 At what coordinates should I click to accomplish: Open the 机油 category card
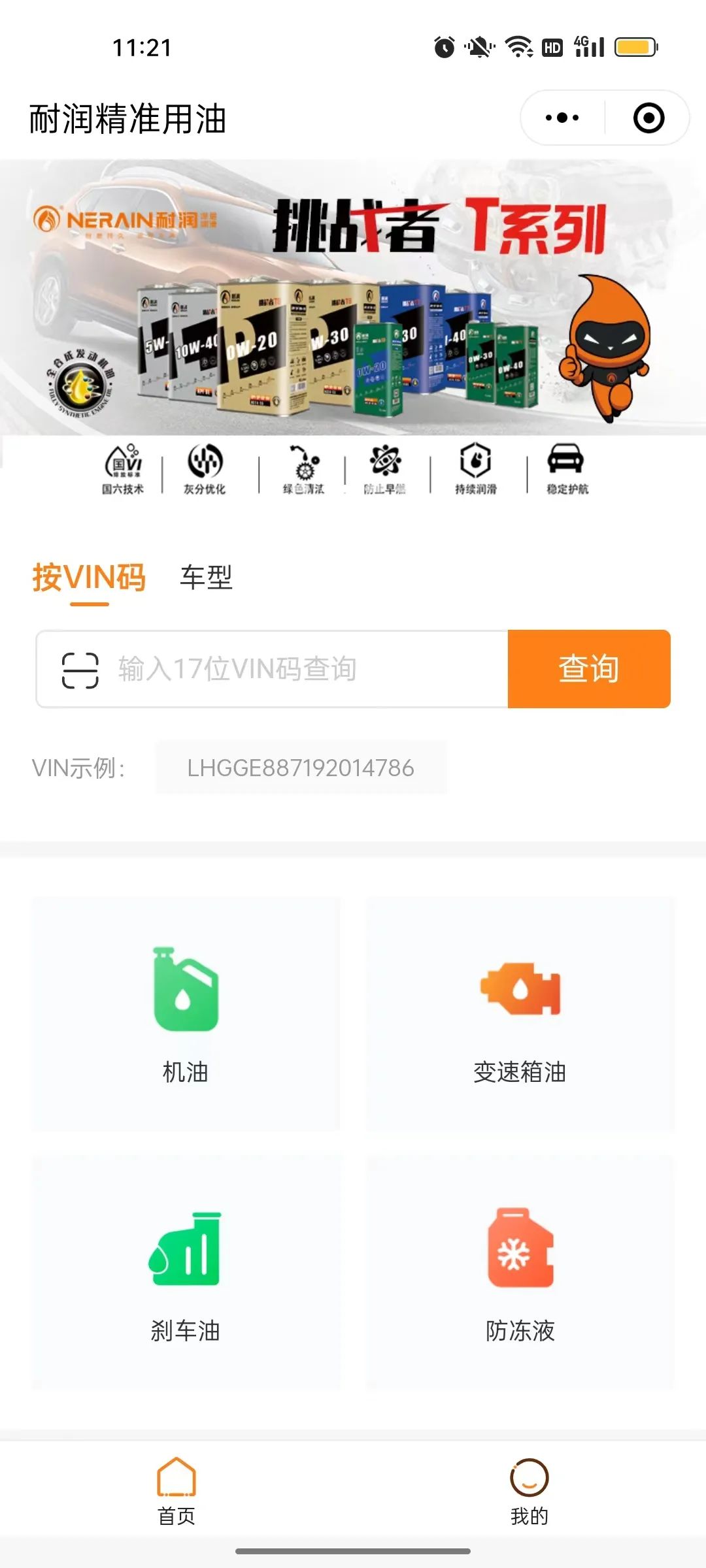pyautogui.click(x=186, y=1014)
